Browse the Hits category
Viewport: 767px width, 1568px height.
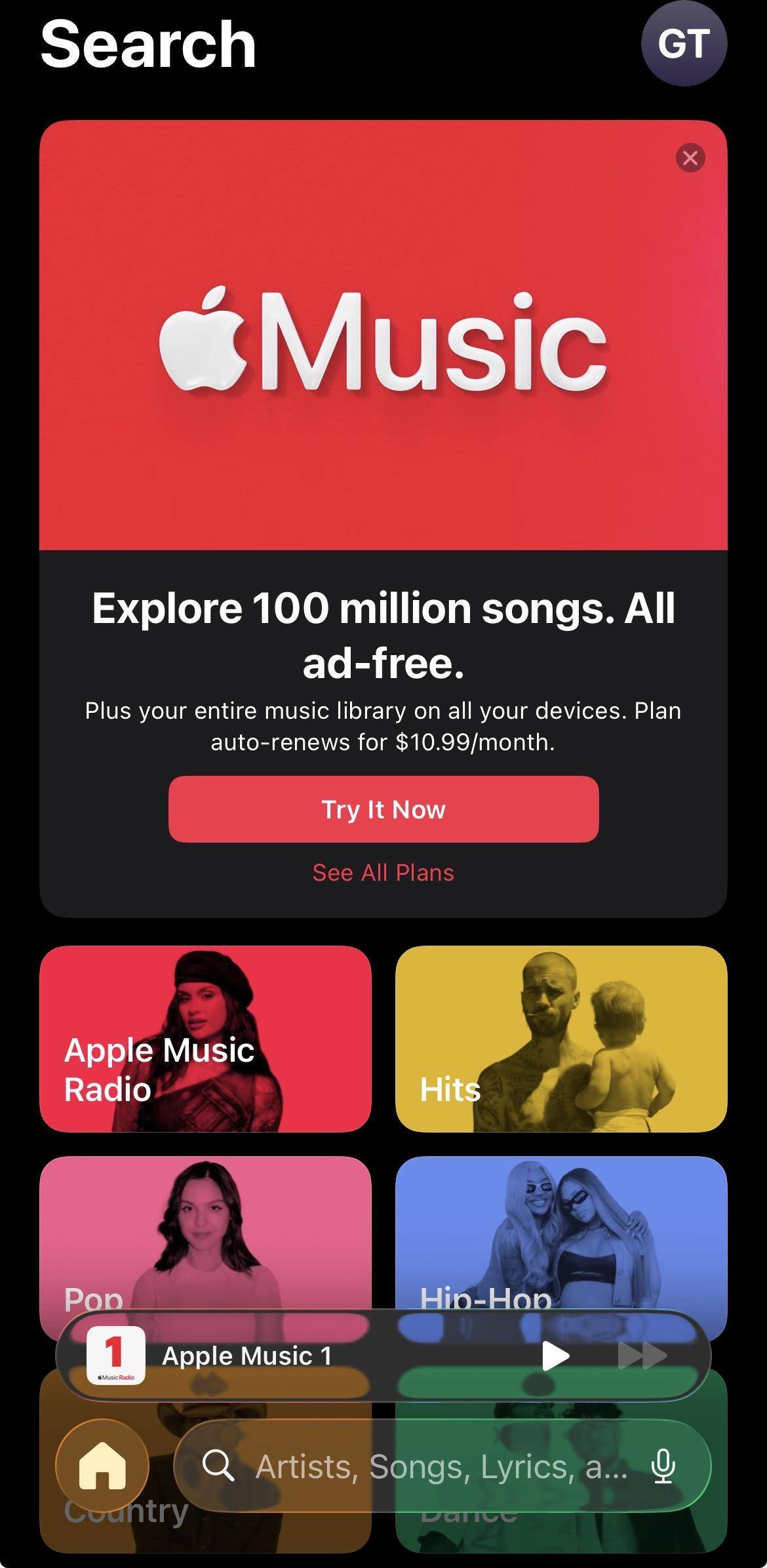coord(561,1039)
